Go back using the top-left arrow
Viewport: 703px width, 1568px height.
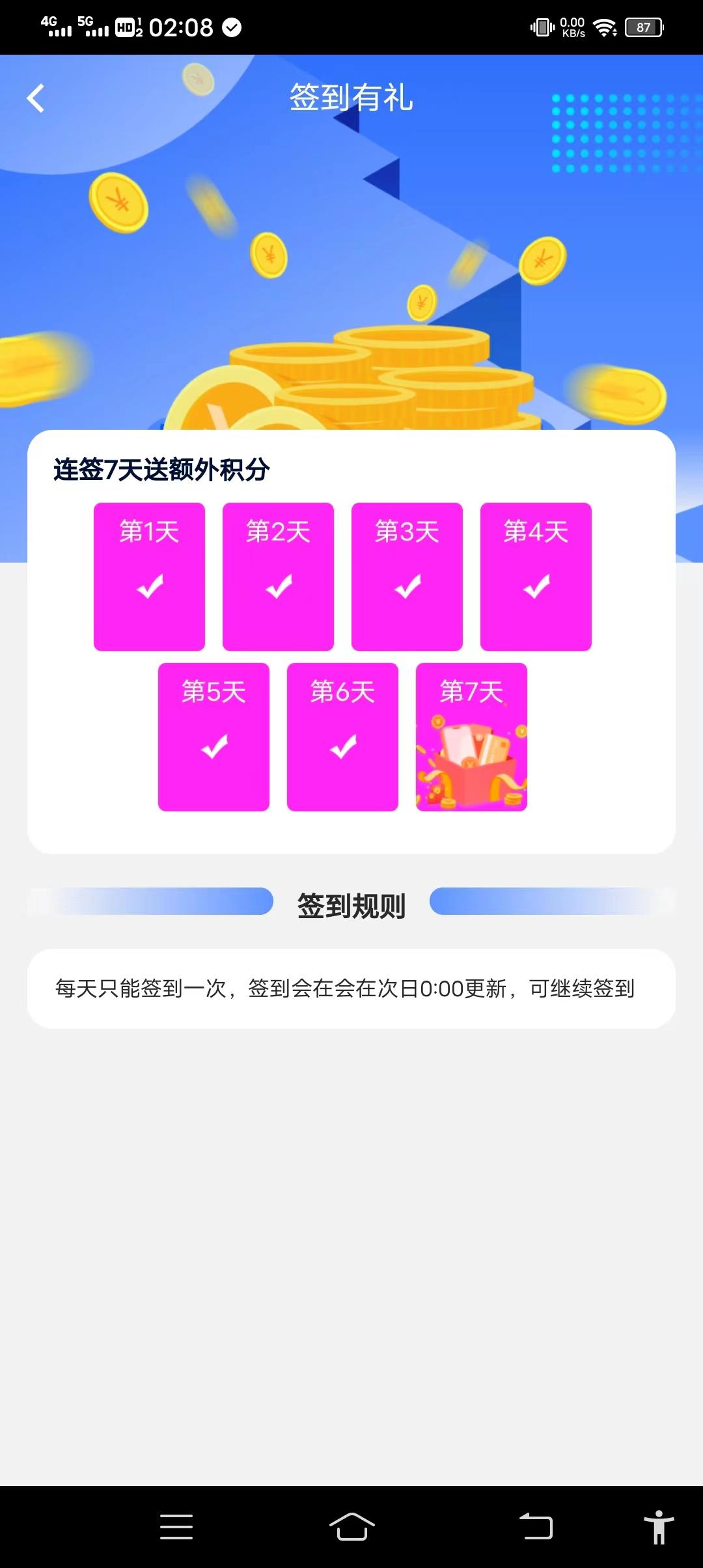point(36,98)
